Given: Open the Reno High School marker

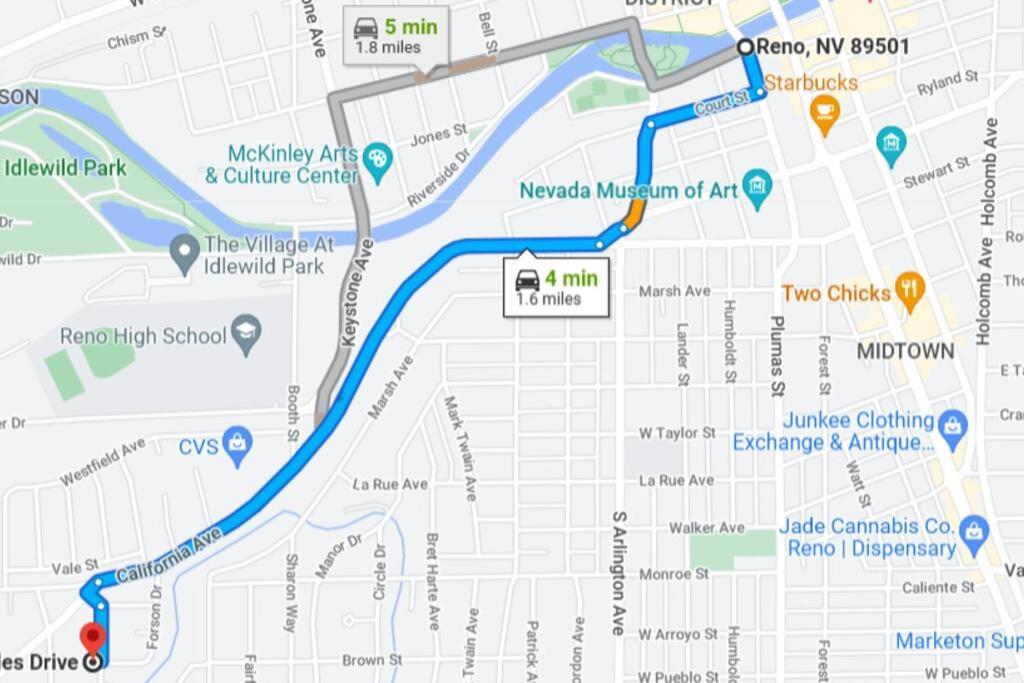Looking at the screenshot, I should (x=246, y=334).
